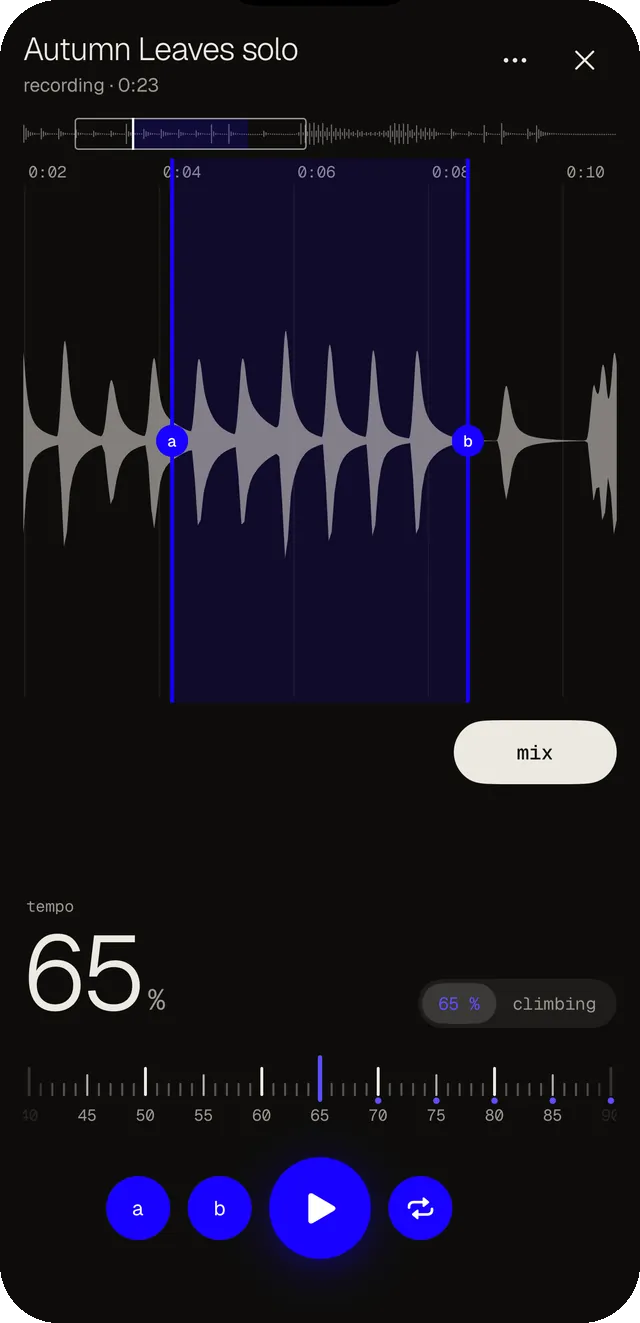Set loop end with round b button
Image resolution: width=640 pixels, height=1323 pixels.
(x=219, y=1208)
